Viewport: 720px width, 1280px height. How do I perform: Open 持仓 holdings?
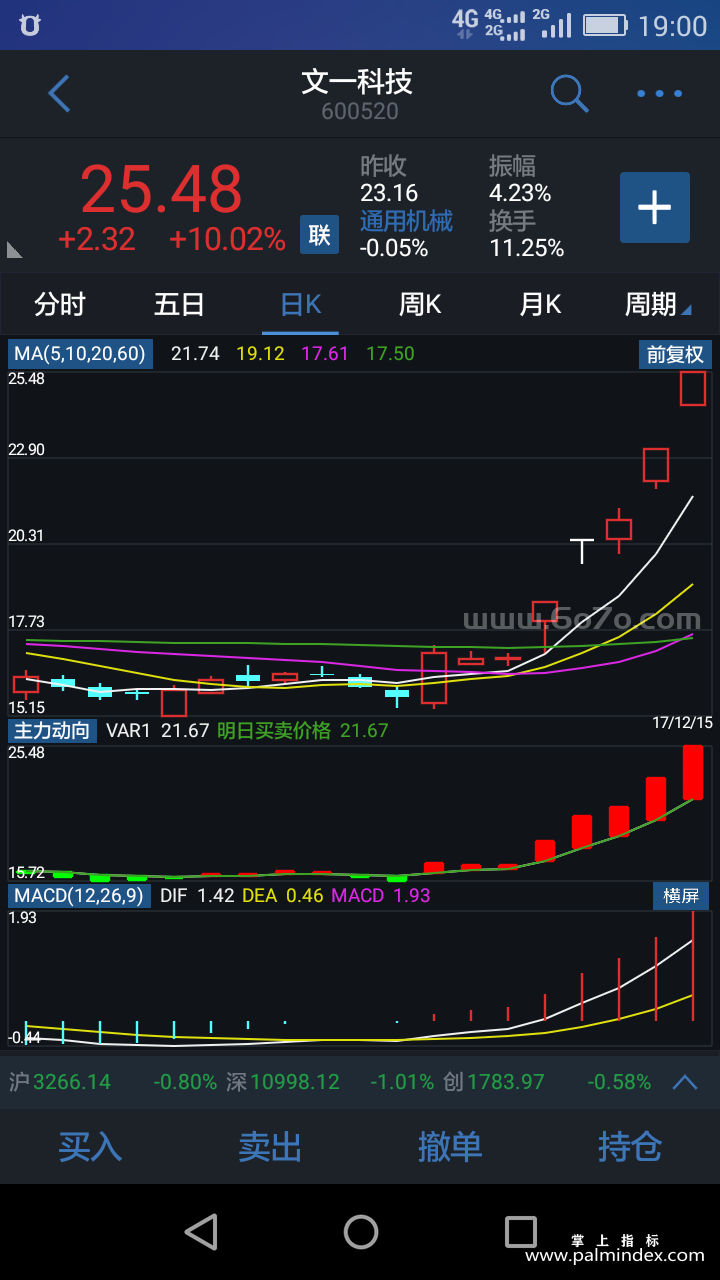tap(630, 1146)
